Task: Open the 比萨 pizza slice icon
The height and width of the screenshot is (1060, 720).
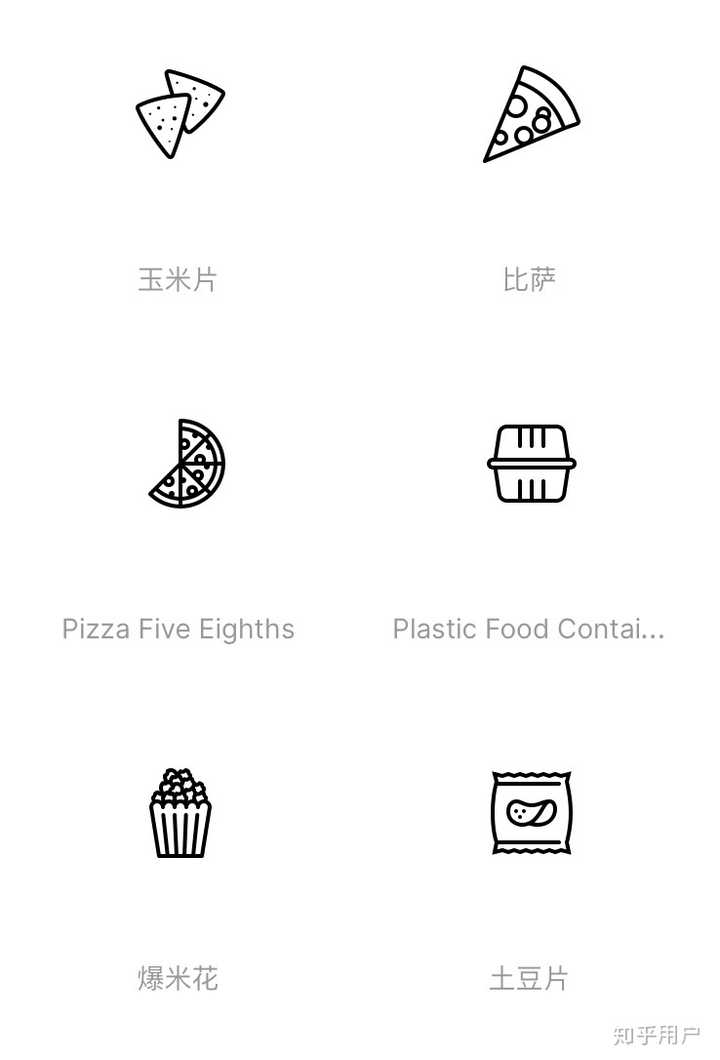Action: 531,114
